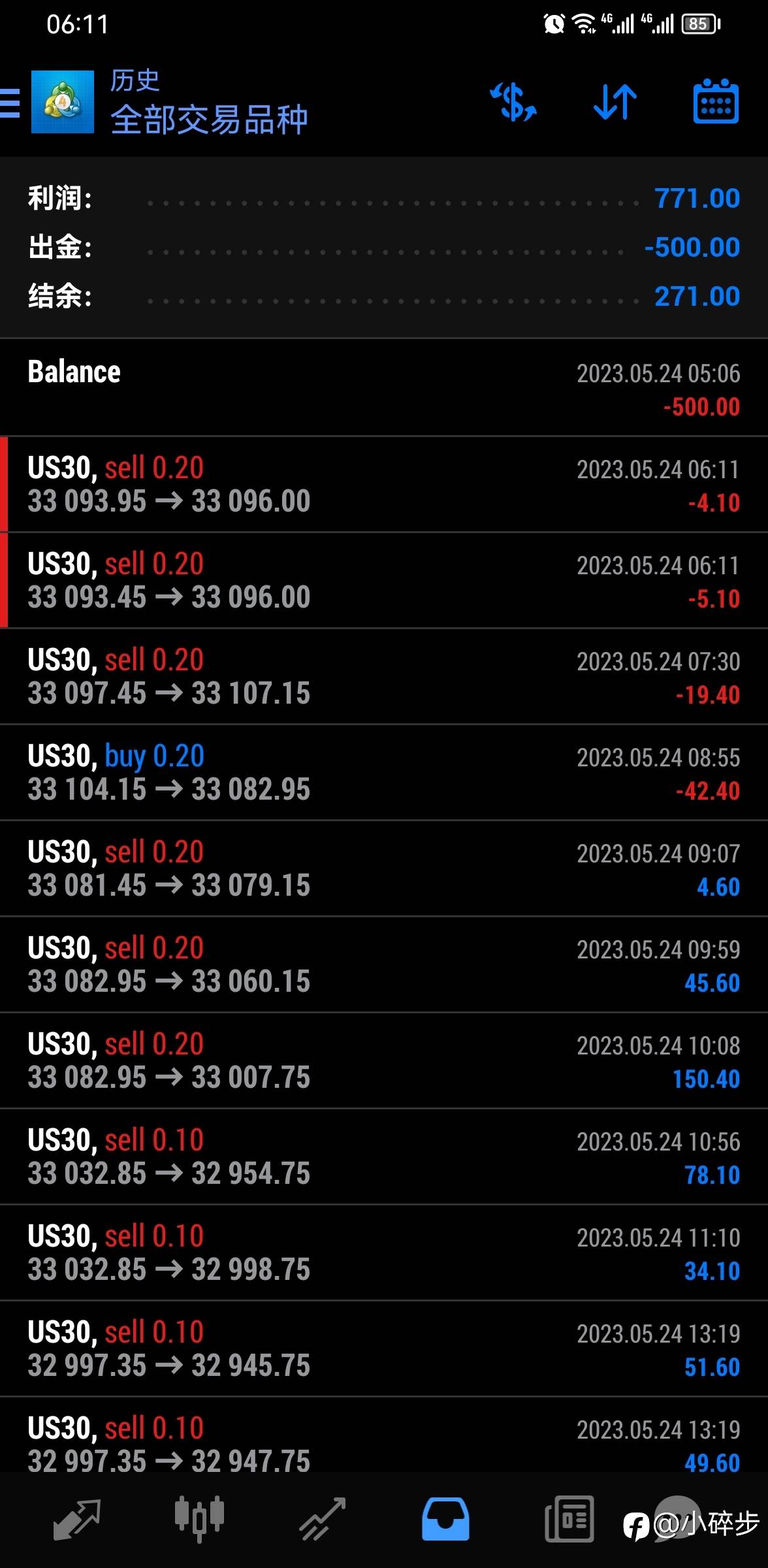Open the US30 sell trade closed at 07:30

point(384,676)
